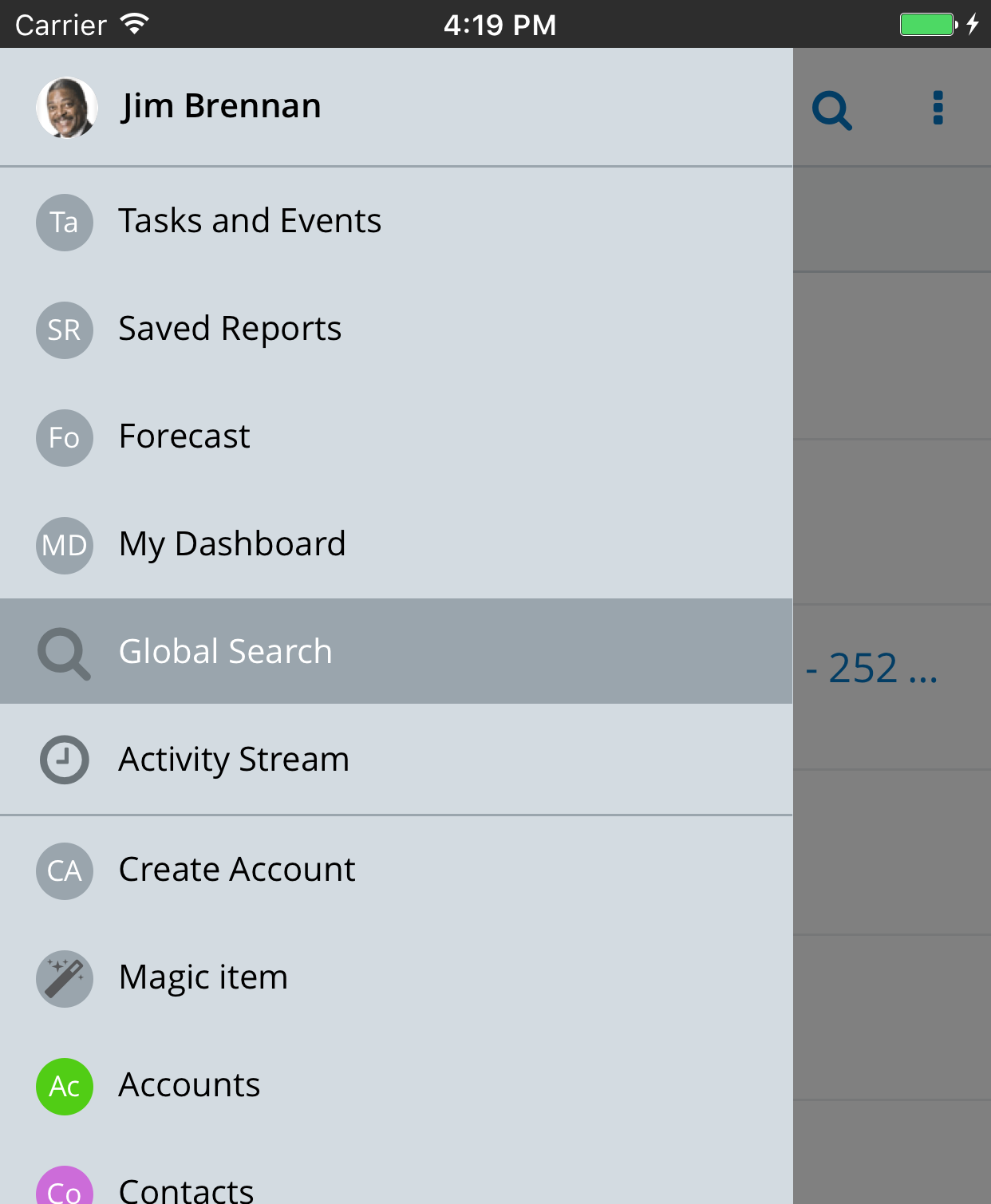Select the Magic item wand icon
The image size is (991, 1204).
65,979
